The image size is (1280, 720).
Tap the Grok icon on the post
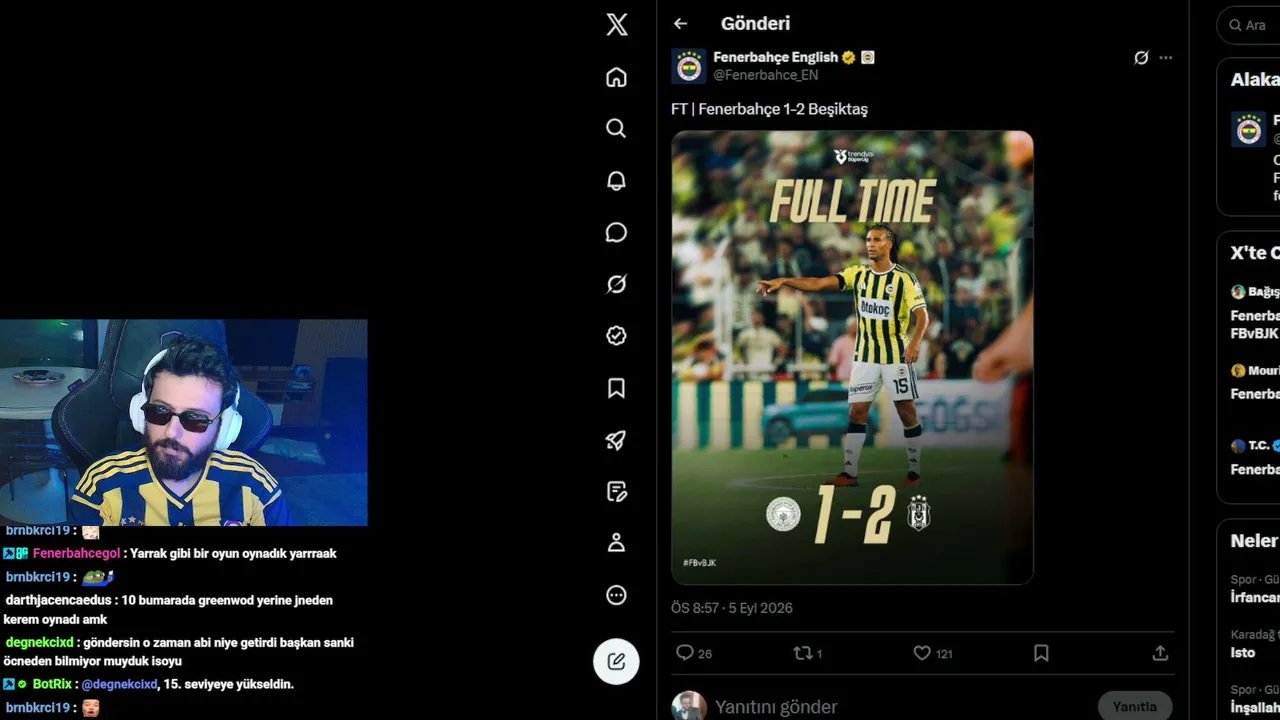1141,58
